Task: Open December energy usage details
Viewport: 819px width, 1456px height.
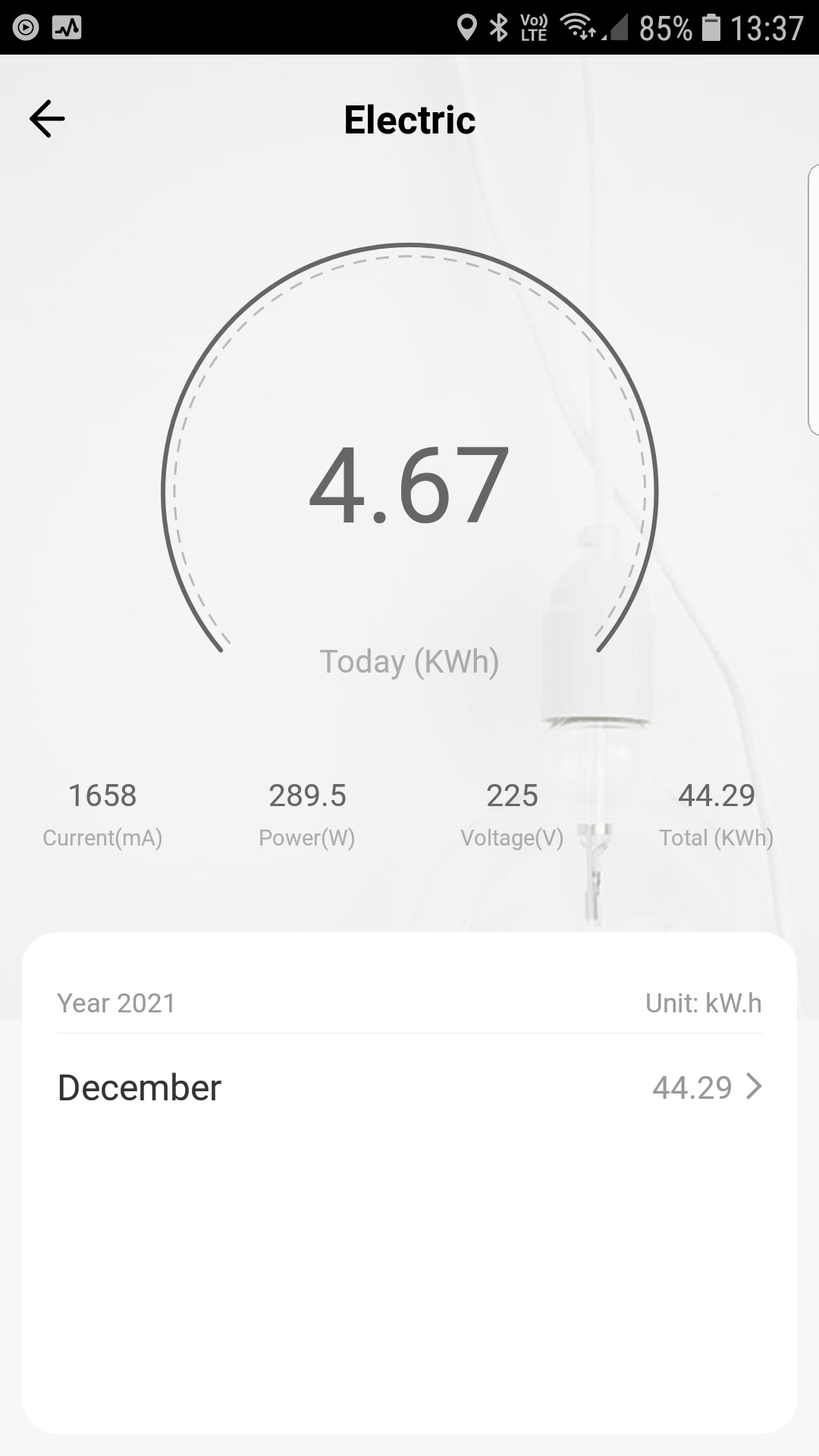Action: pos(409,1087)
